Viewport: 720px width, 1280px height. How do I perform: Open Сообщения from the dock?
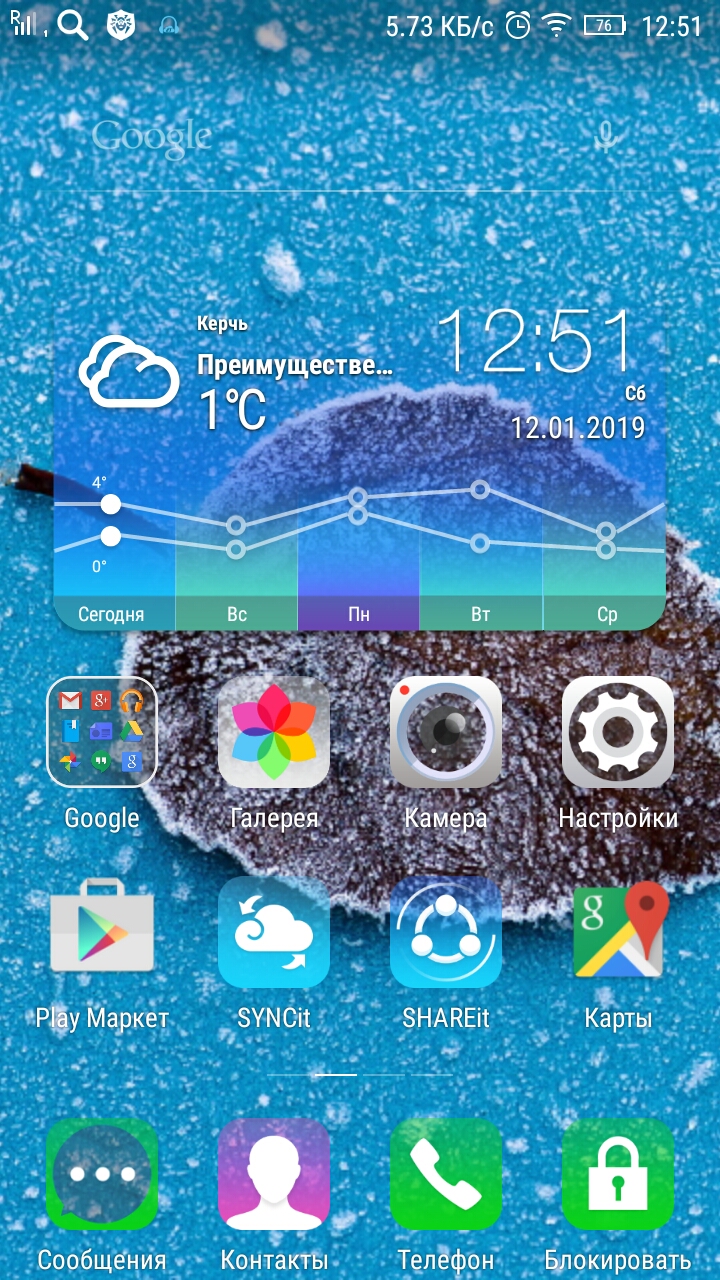(x=102, y=1174)
